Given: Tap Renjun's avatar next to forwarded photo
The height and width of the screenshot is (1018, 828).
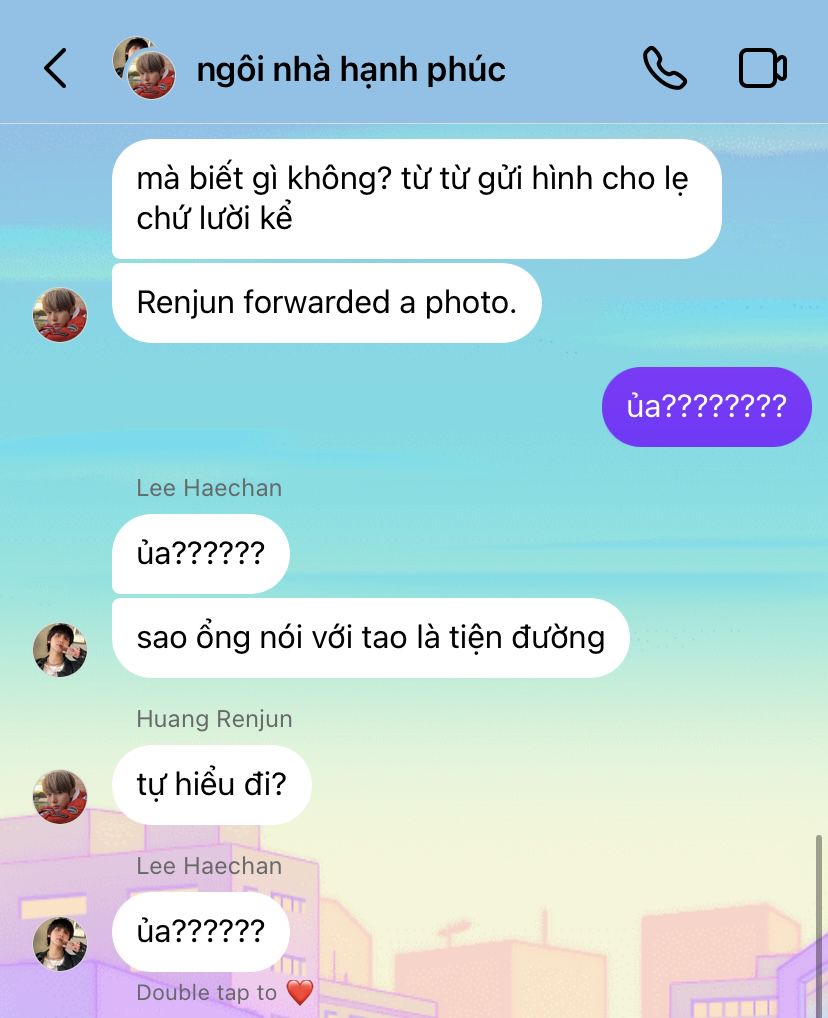Looking at the screenshot, I should [x=60, y=315].
